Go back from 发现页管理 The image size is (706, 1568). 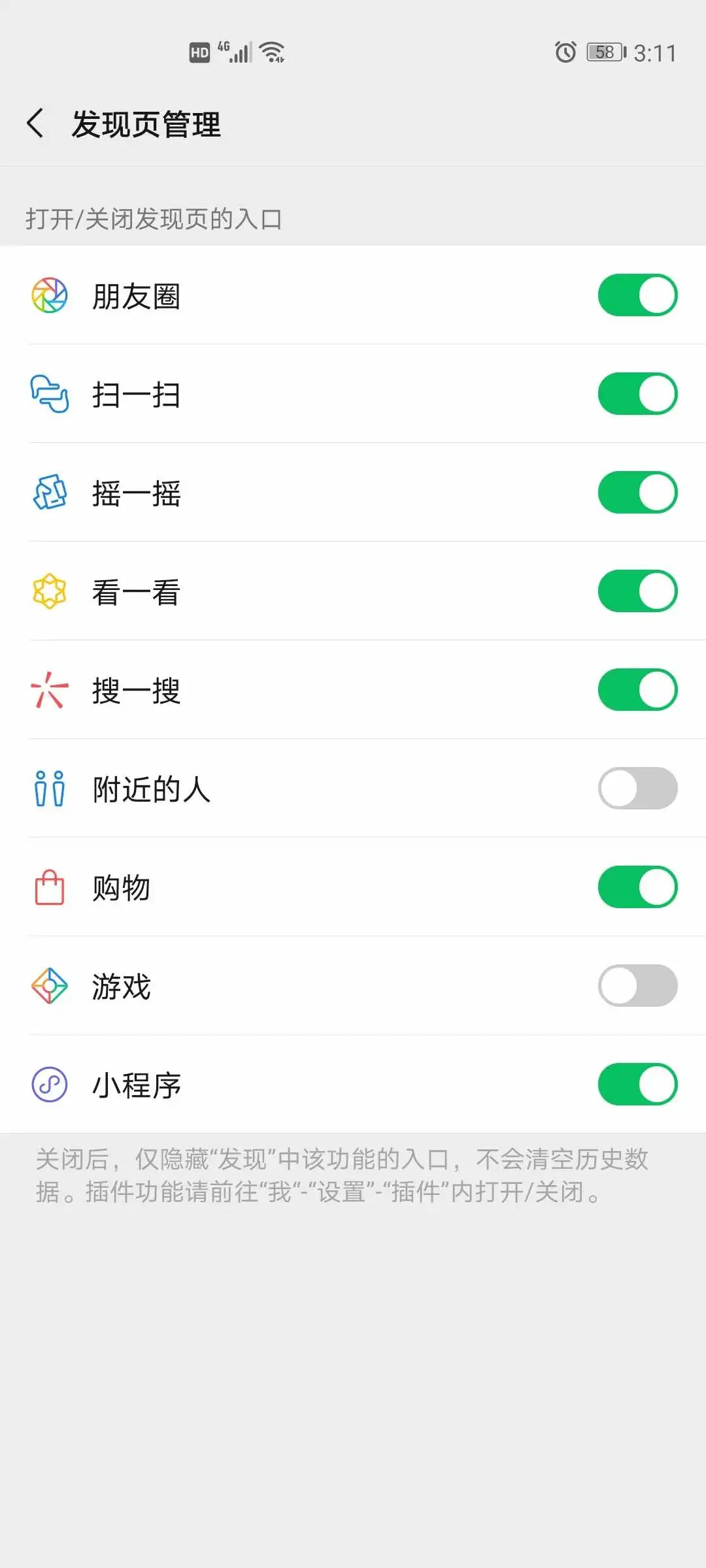36,123
